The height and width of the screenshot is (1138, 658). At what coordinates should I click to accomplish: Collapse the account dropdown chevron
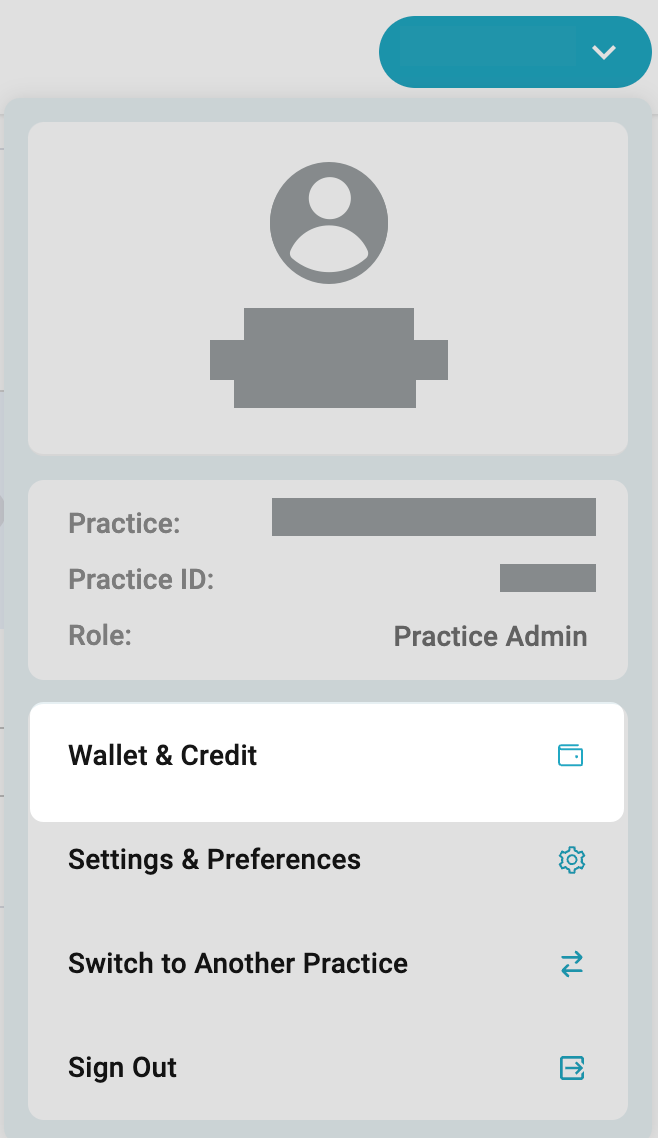(603, 52)
